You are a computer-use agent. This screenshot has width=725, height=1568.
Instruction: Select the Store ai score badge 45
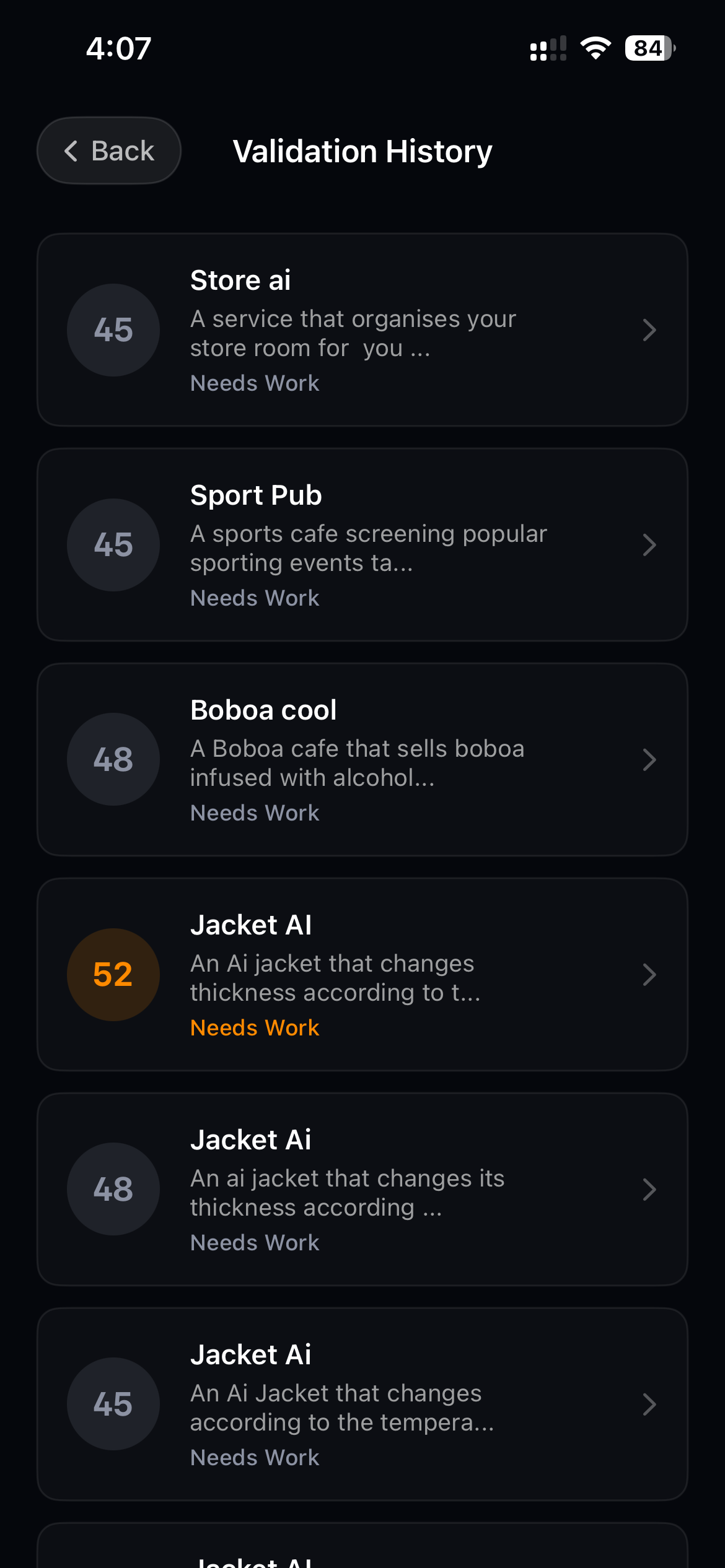tap(113, 330)
